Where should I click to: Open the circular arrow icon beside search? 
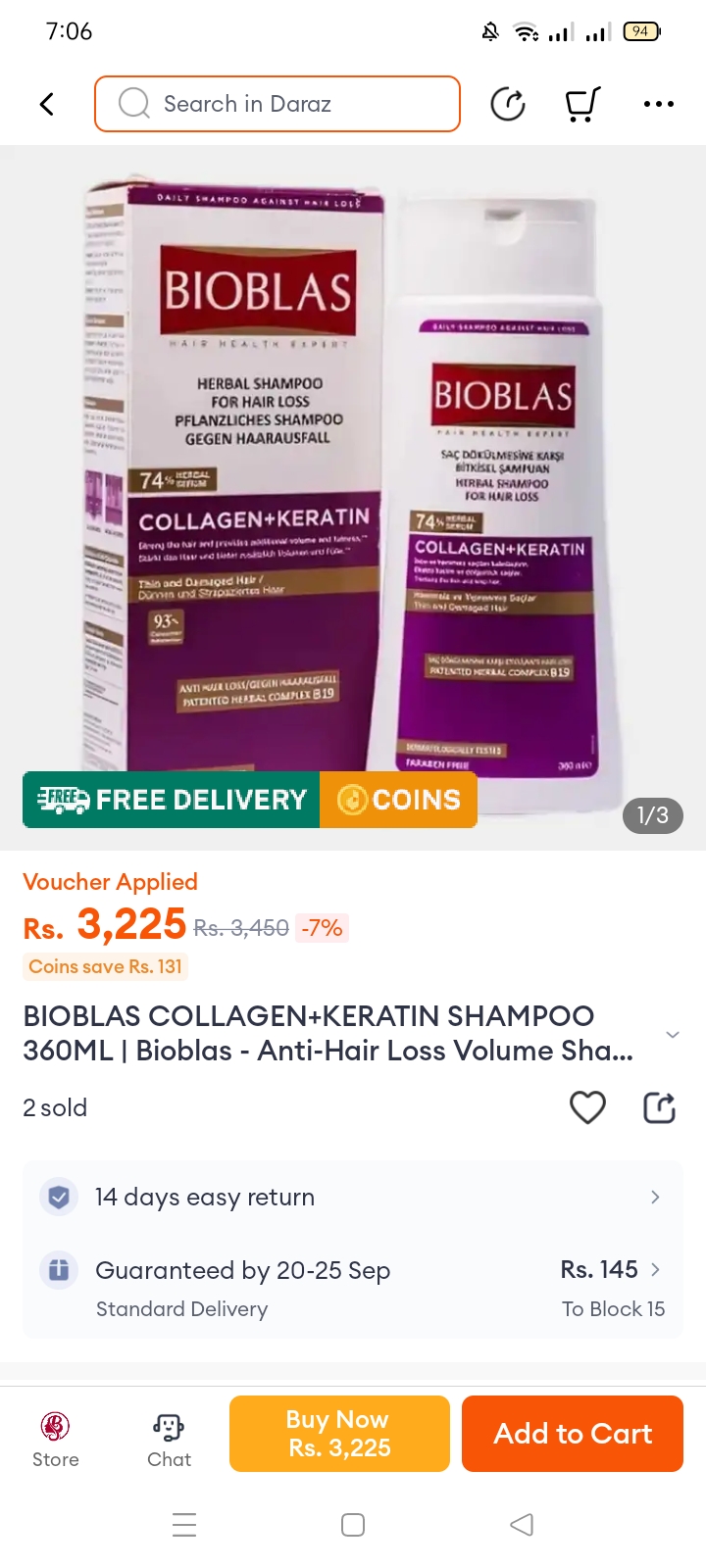click(x=508, y=104)
